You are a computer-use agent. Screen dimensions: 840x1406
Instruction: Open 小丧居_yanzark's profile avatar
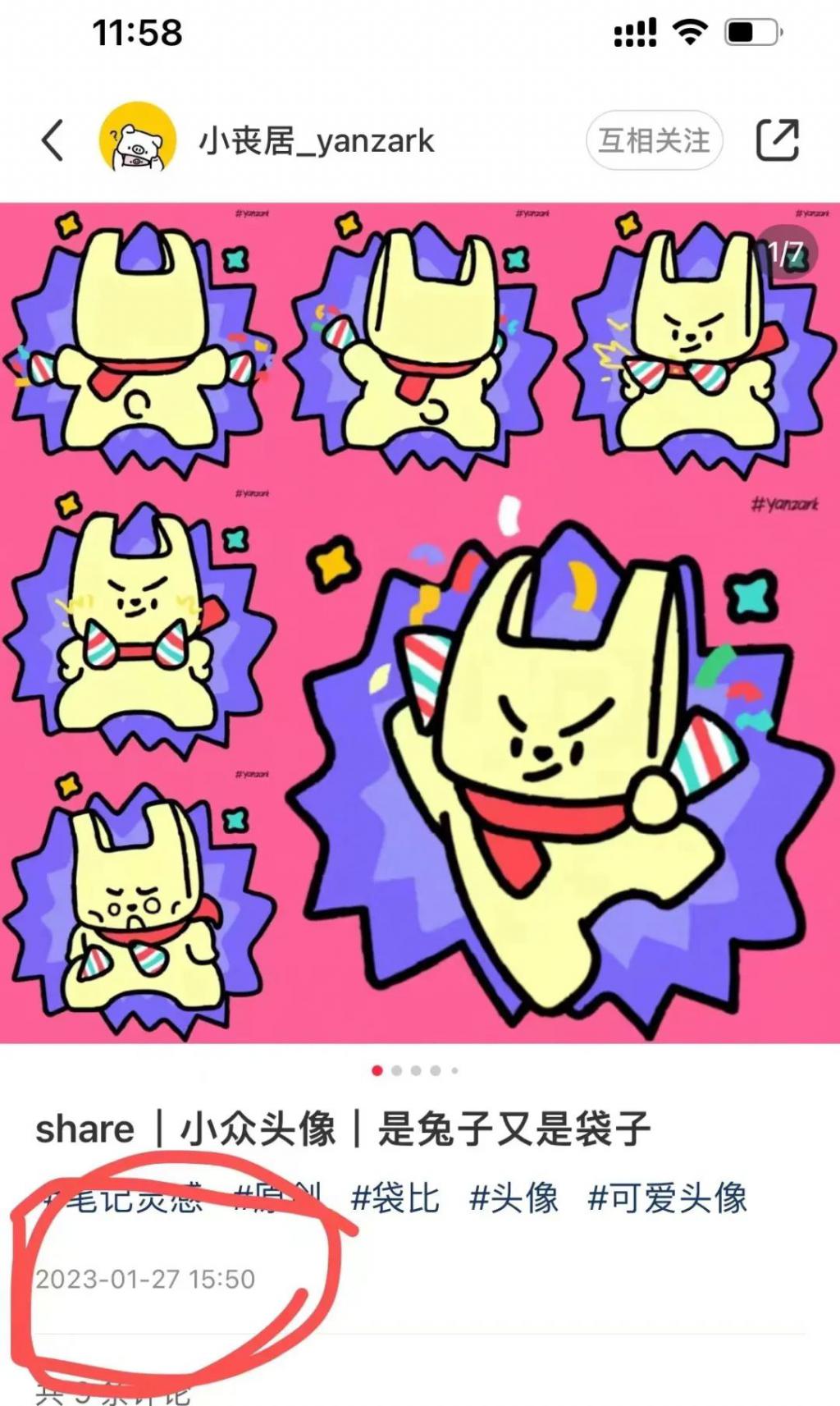point(138,140)
